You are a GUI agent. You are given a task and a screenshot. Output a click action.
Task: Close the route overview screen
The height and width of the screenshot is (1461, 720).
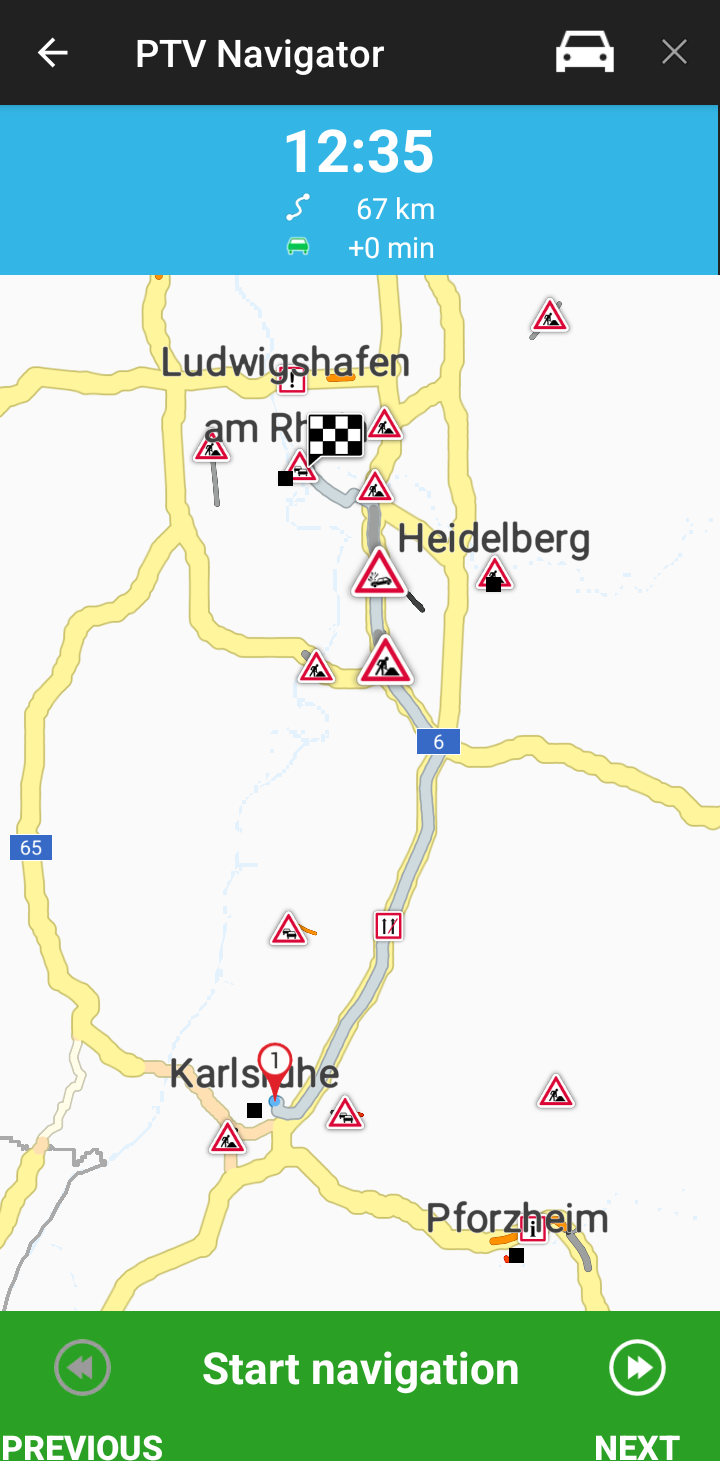674,53
